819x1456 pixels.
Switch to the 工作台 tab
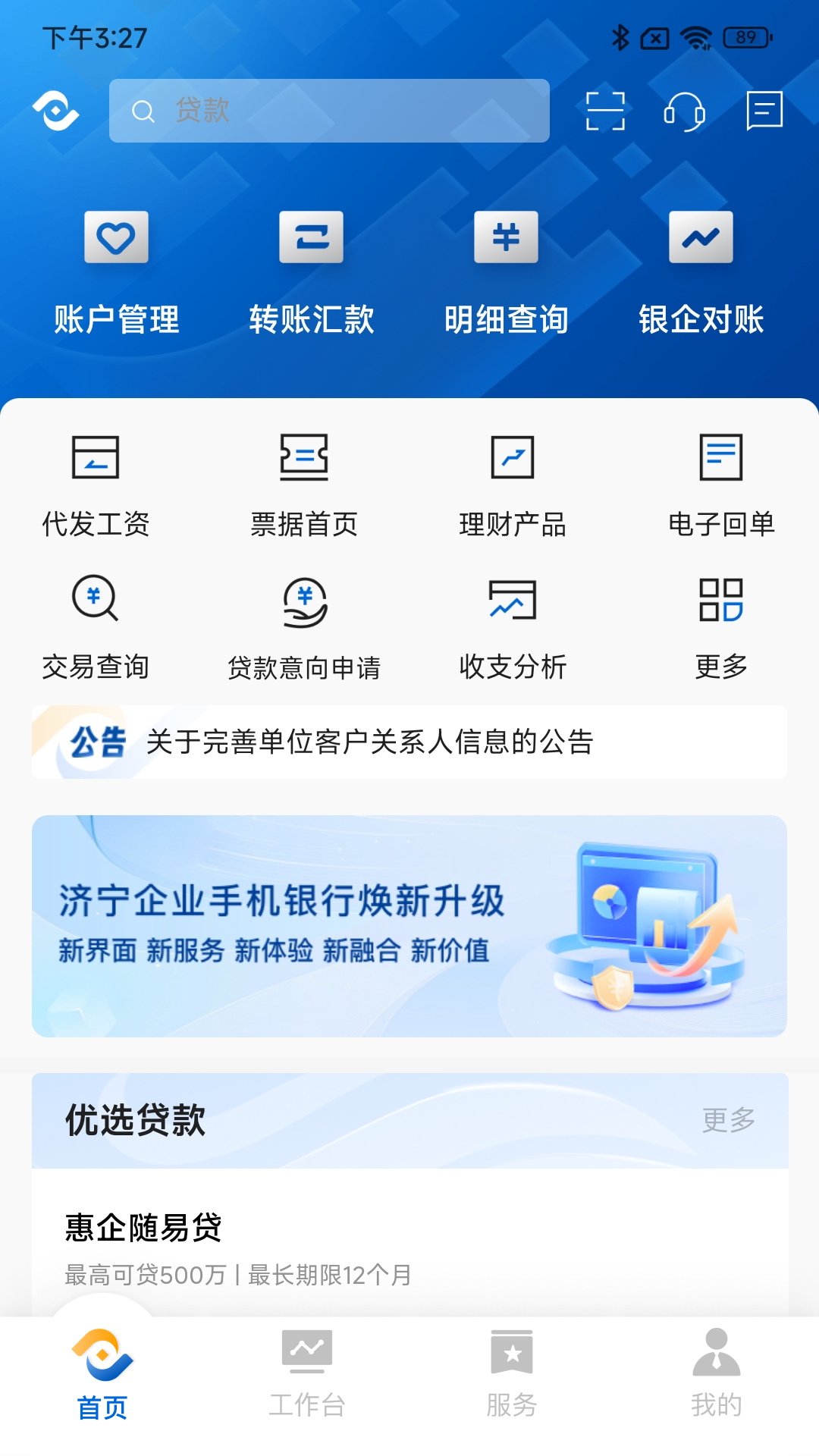pyautogui.click(x=307, y=1373)
